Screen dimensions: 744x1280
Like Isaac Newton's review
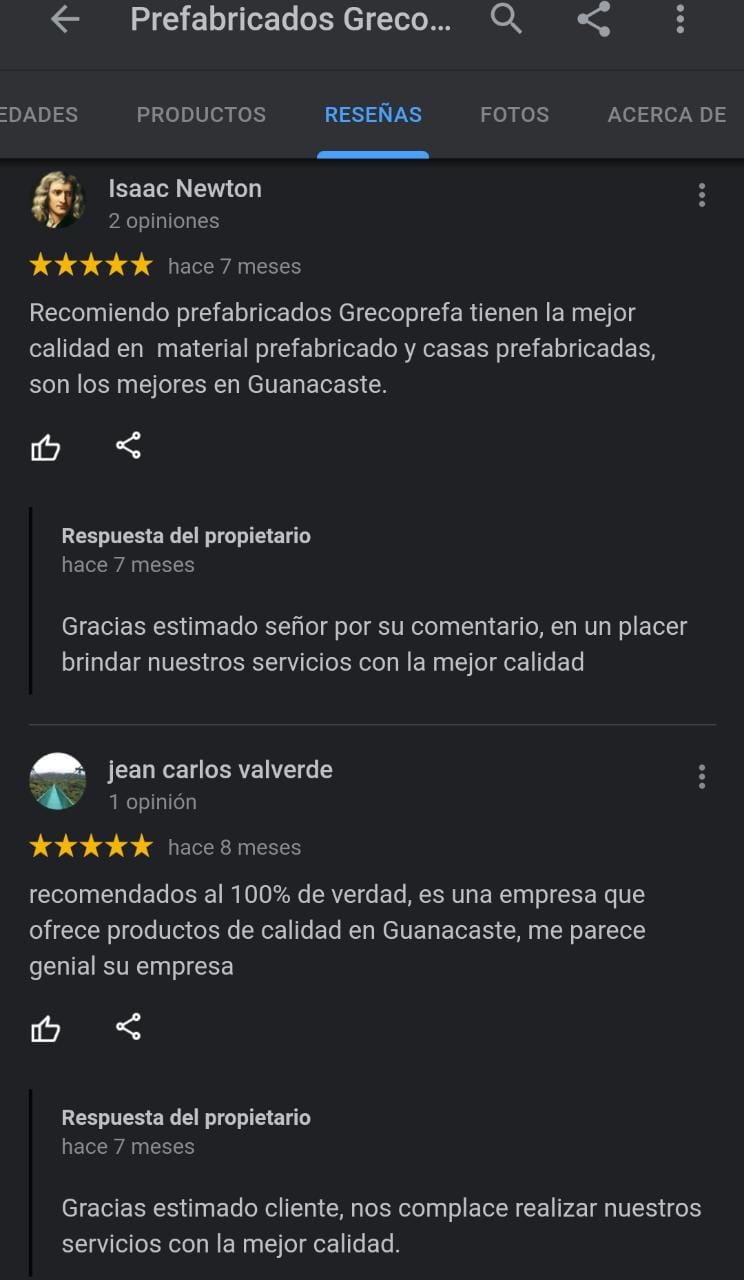coord(45,448)
